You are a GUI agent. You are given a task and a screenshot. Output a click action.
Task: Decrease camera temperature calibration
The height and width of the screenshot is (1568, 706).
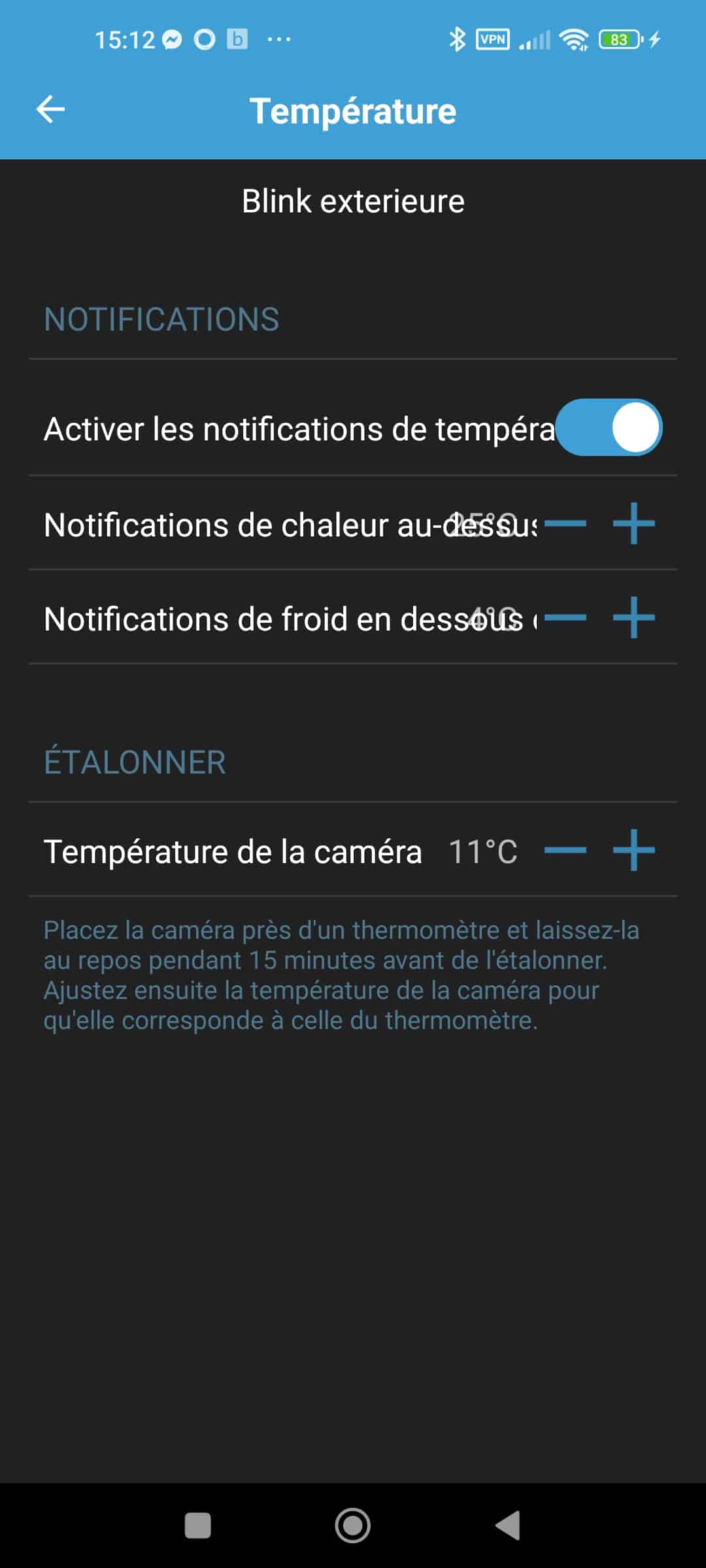click(x=565, y=850)
